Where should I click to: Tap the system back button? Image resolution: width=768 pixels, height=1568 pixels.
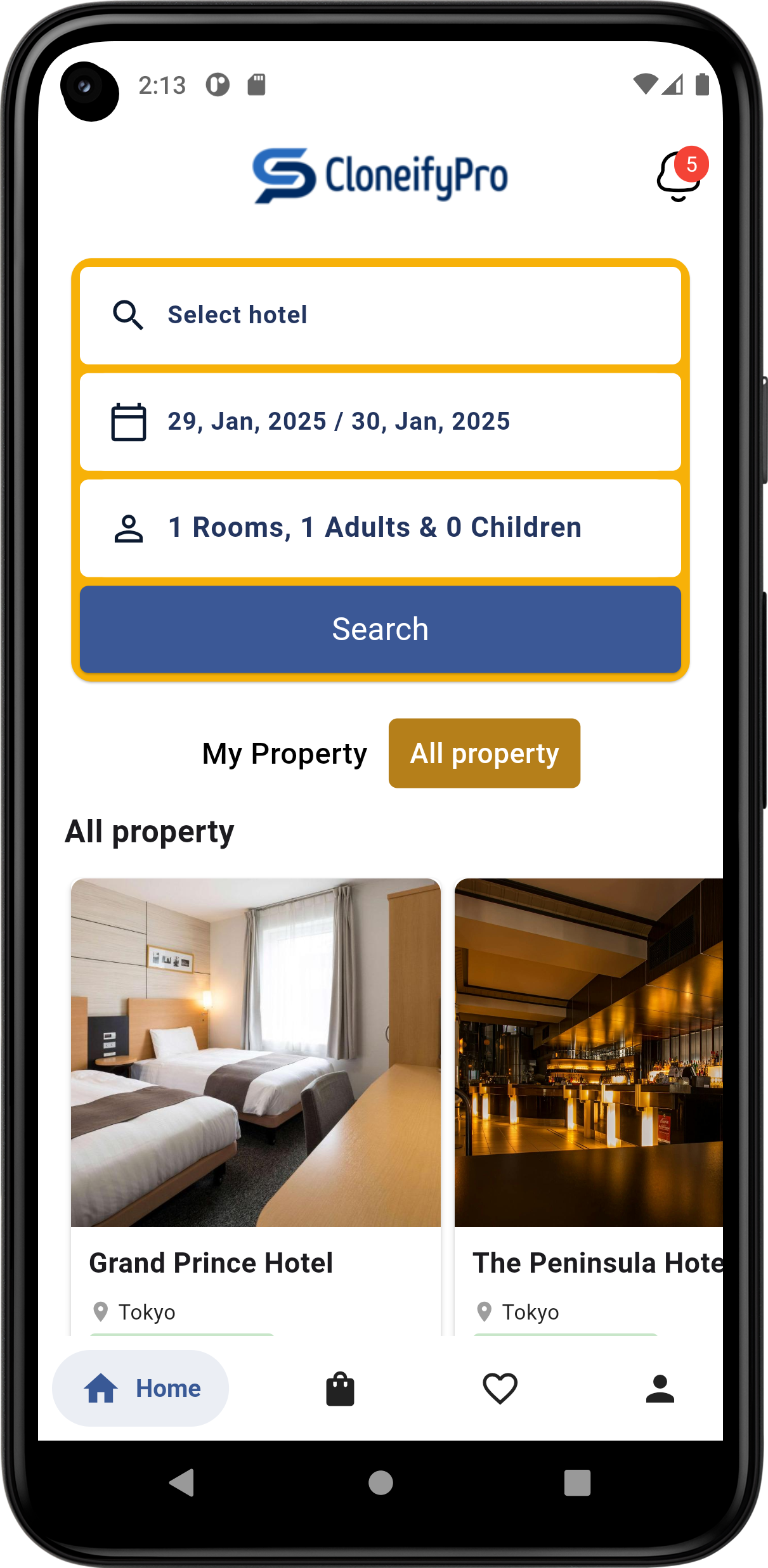point(183,1482)
